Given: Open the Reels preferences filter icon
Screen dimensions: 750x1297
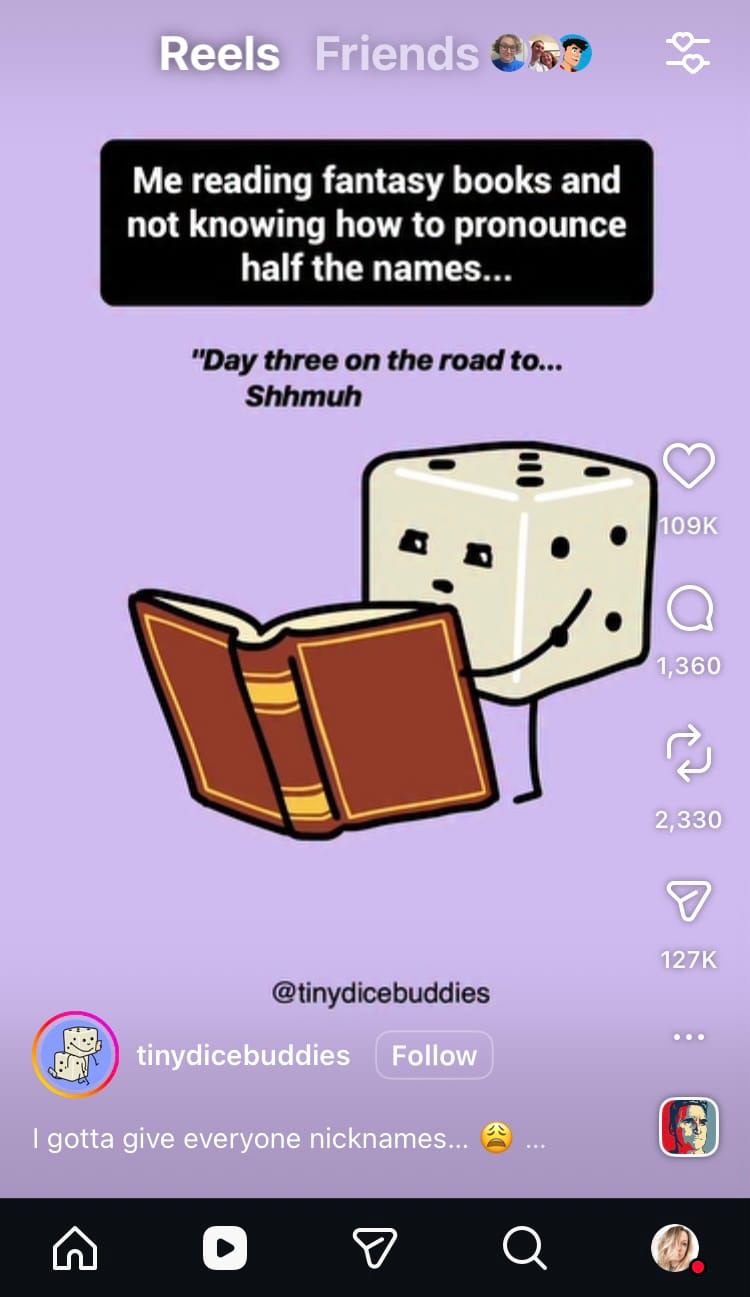Looking at the screenshot, I should tap(688, 53).
